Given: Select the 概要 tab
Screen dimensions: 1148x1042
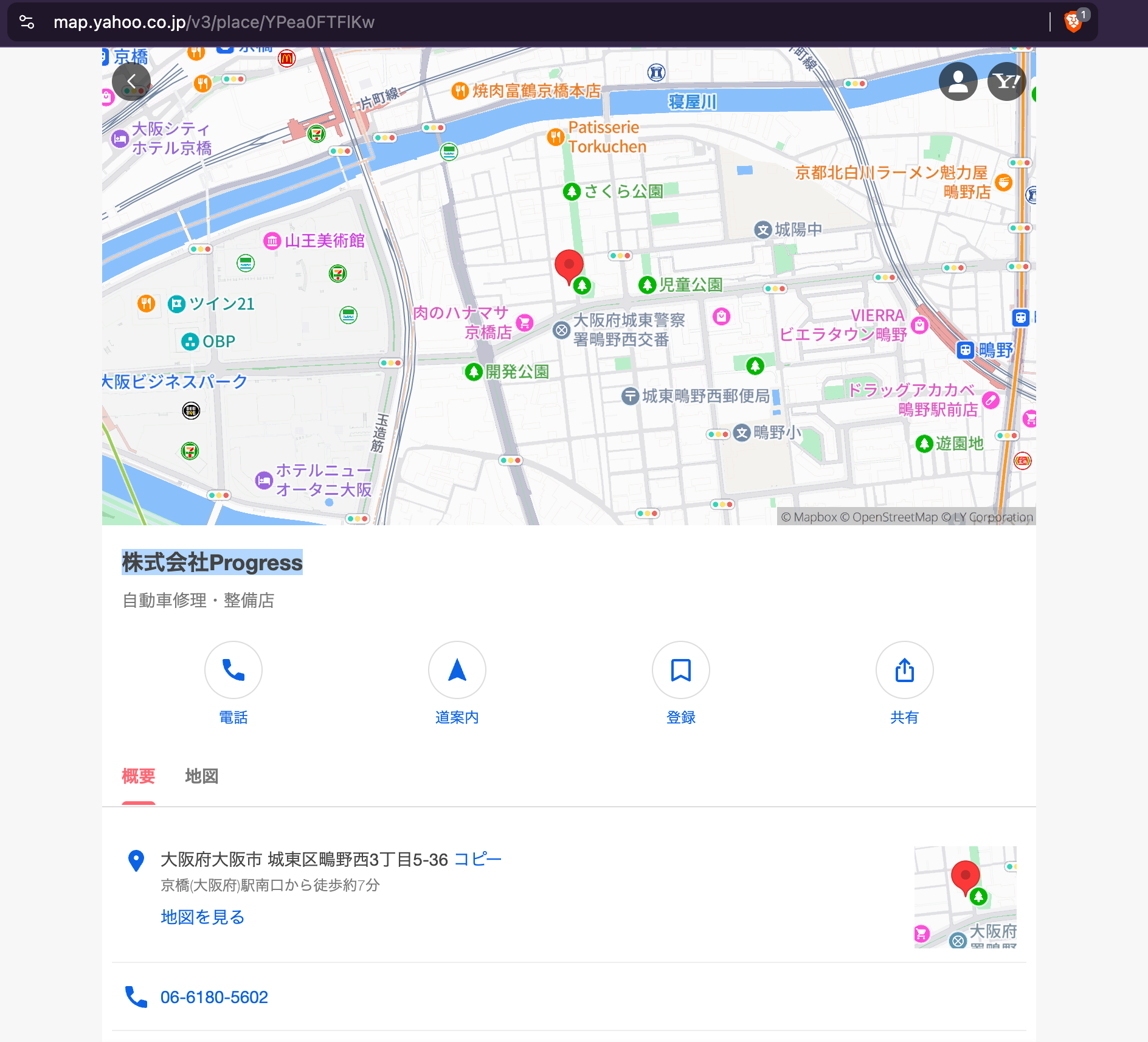Looking at the screenshot, I should point(139,776).
